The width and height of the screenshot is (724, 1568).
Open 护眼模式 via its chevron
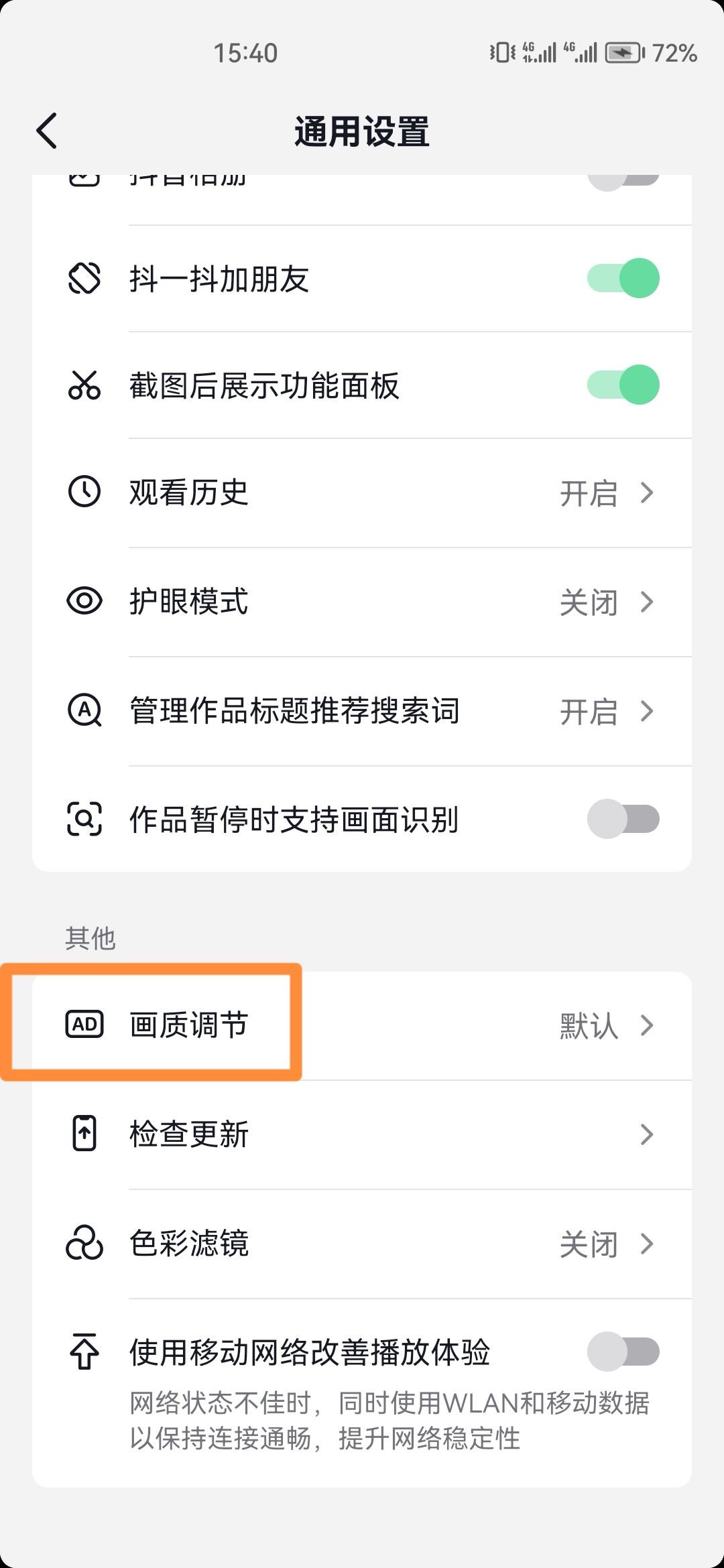coord(646,602)
